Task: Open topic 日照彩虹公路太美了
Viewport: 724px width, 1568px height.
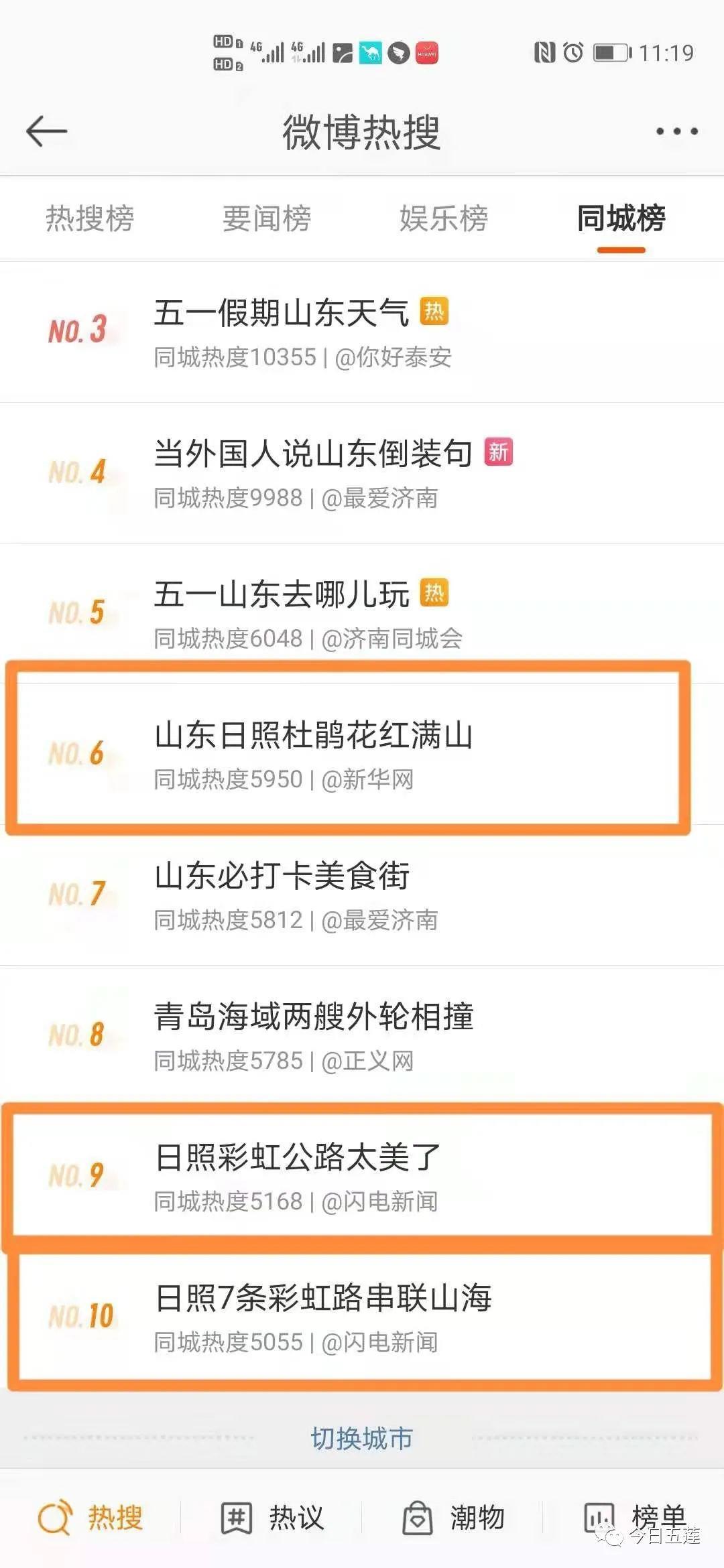Action: tap(297, 1157)
